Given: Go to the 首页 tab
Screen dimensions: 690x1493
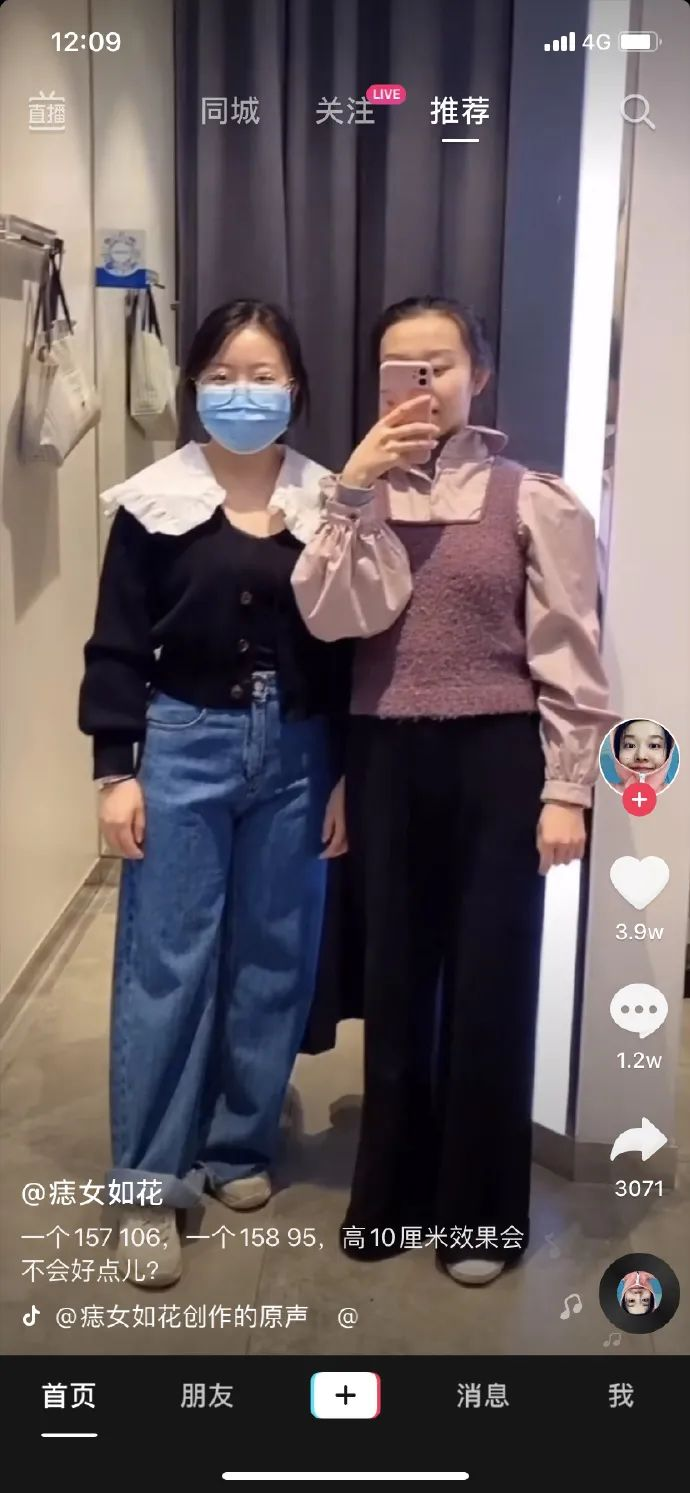Looking at the screenshot, I should [69, 1396].
